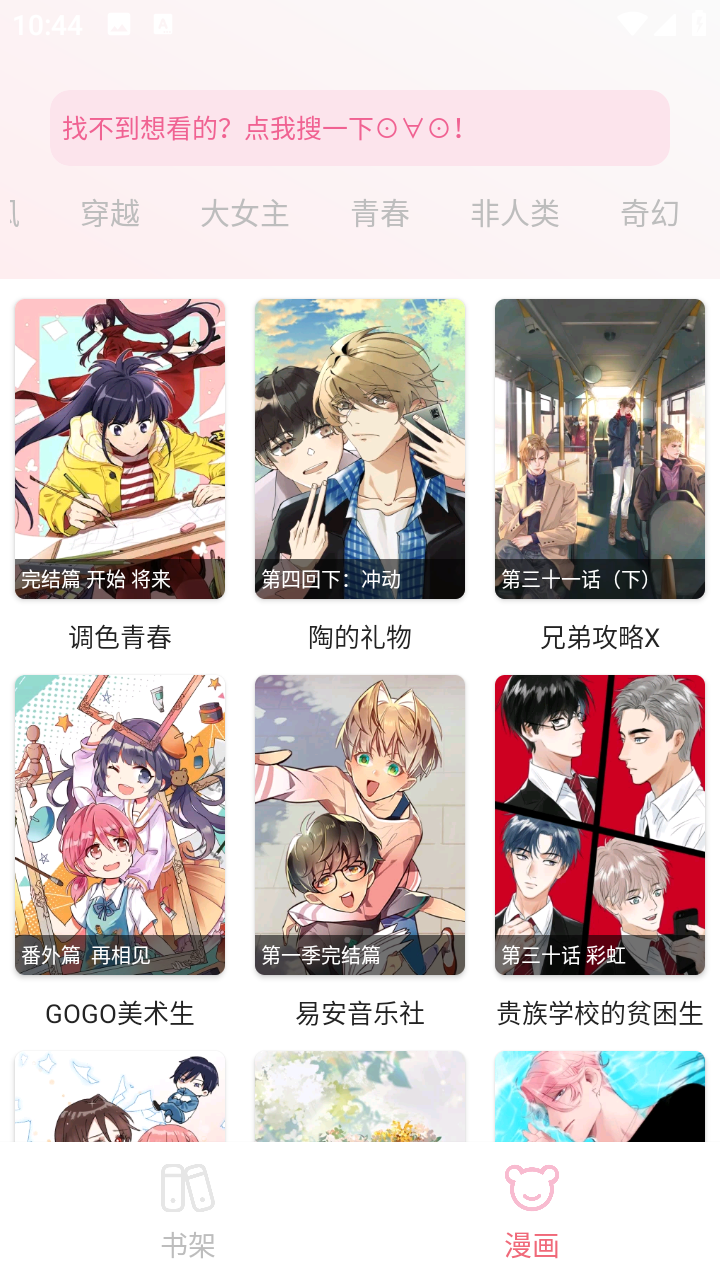Open the 非人类 category tab
The image size is (720, 1280).
(515, 213)
